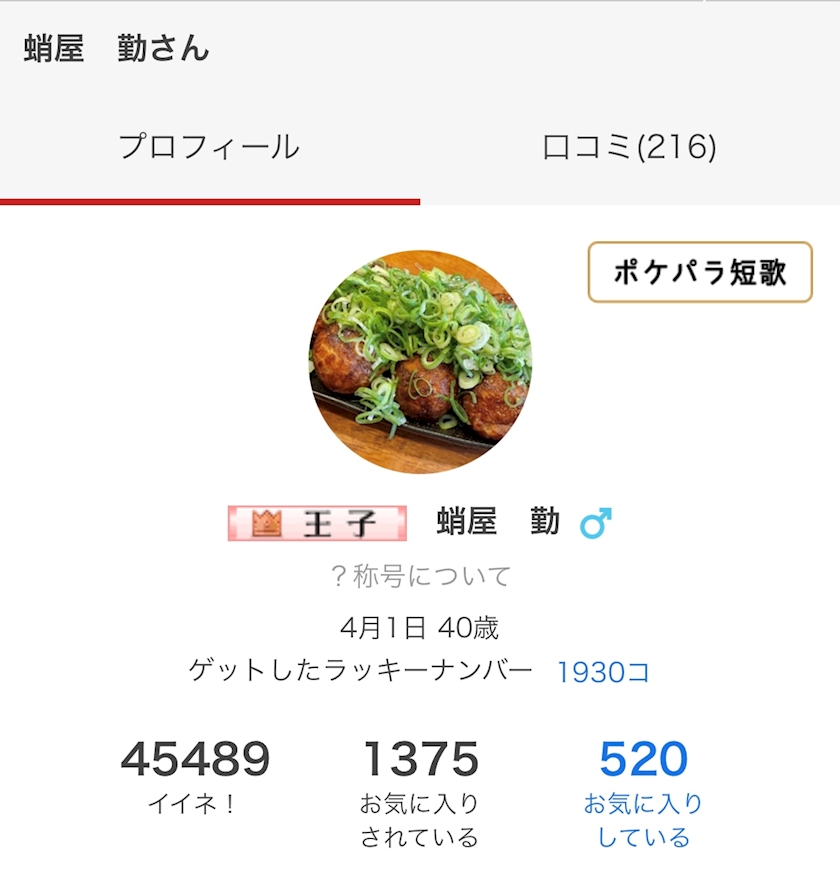Open the ？称号について link

coord(420,576)
